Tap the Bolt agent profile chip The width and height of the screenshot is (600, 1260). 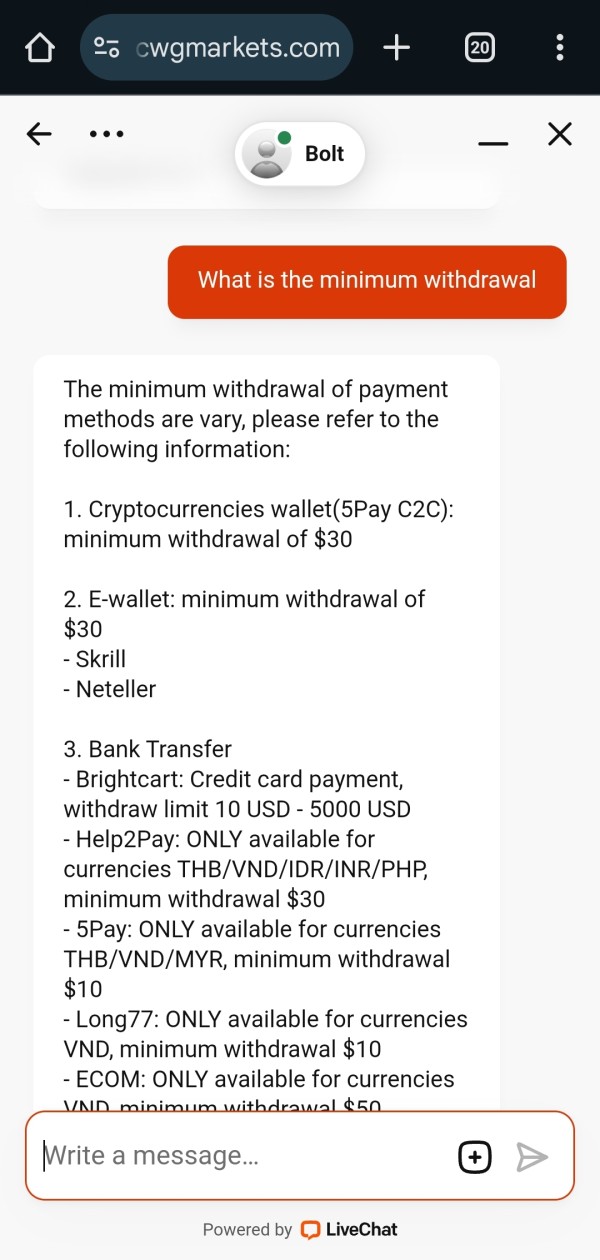pos(300,154)
